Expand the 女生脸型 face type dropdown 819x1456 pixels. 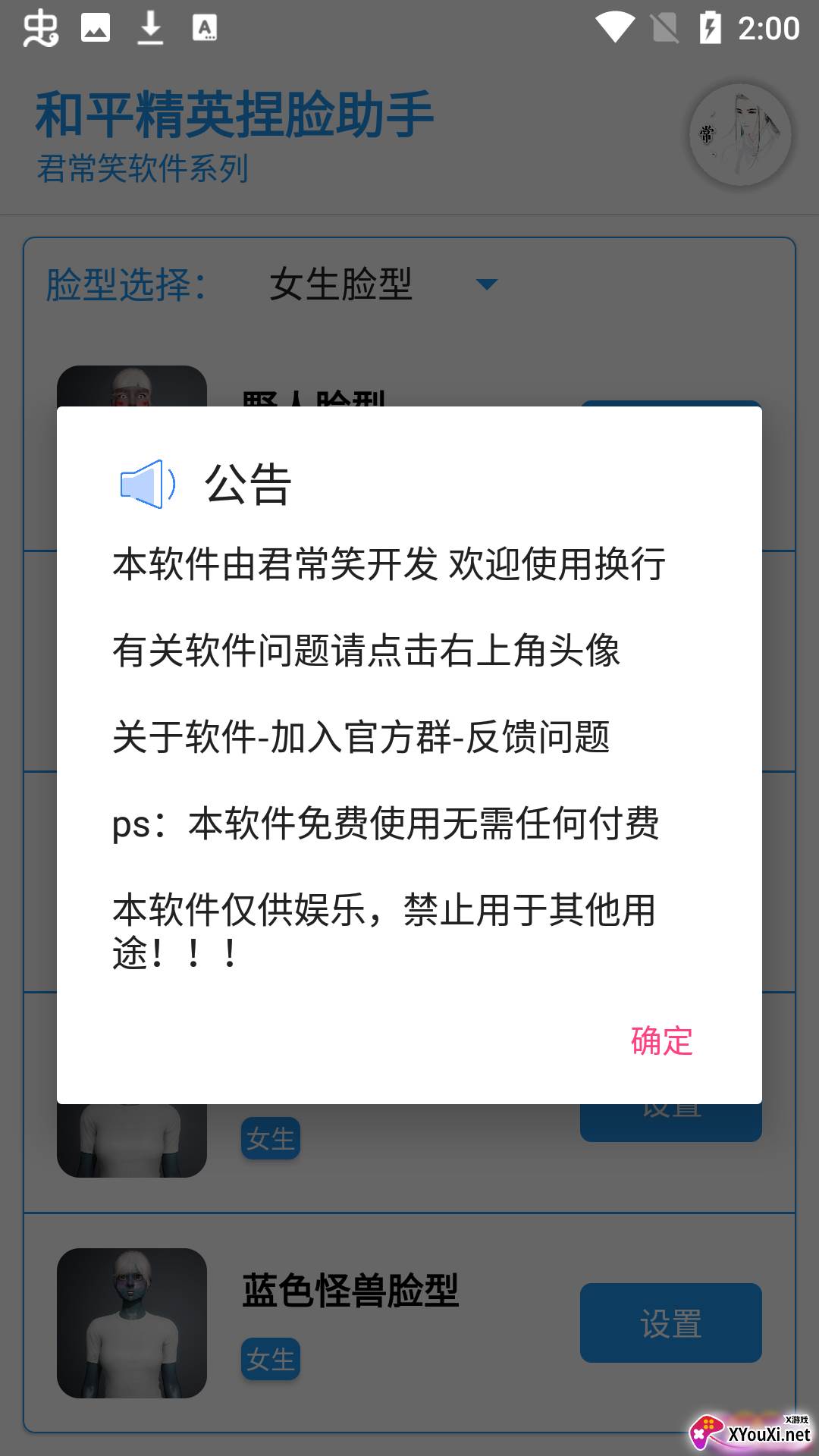coord(383,284)
